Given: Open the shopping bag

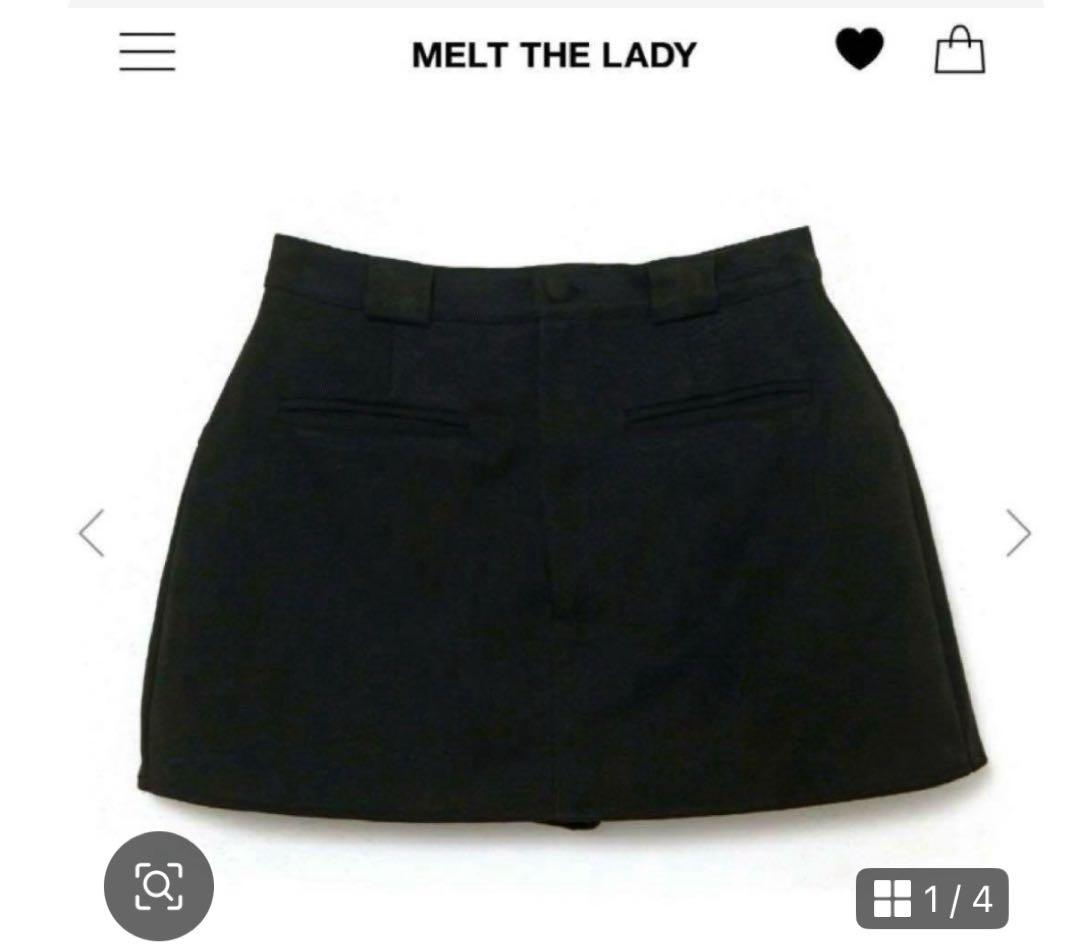Looking at the screenshot, I should pyautogui.click(x=959, y=50).
